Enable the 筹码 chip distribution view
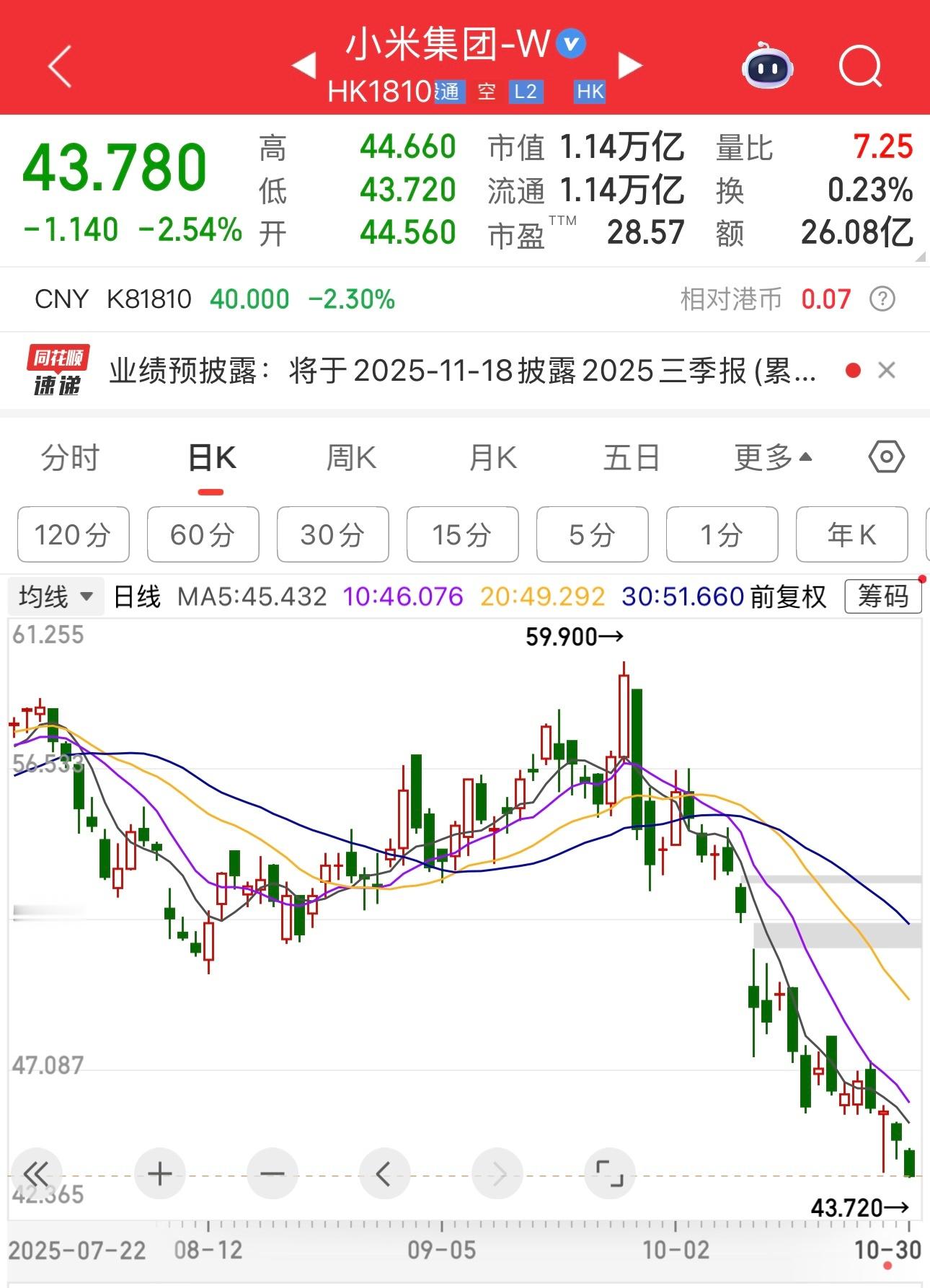930x1288 pixels. (883, 597)
